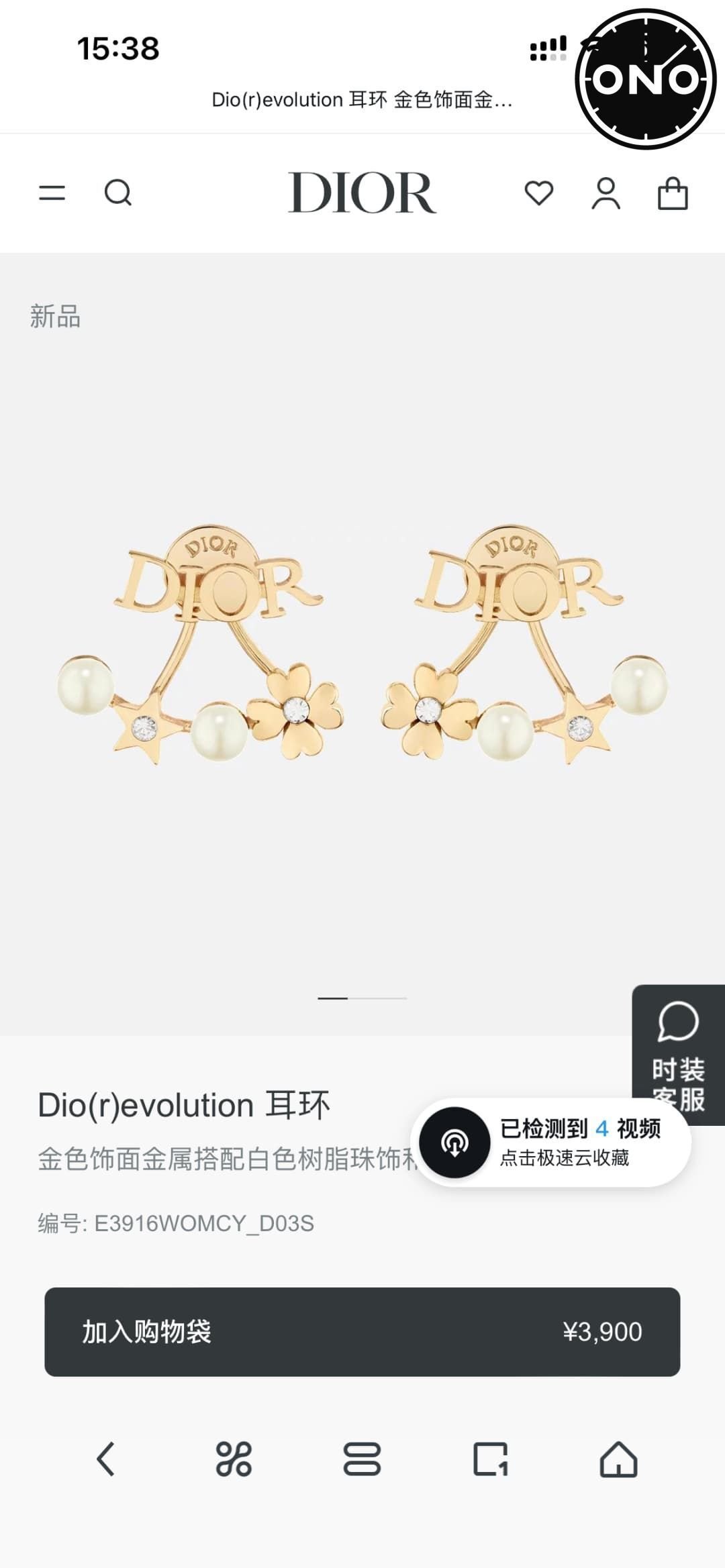The height and width of the screenshot is (1568, 725).
Task: Open the hamburger menu
Action: coord(52,193)
